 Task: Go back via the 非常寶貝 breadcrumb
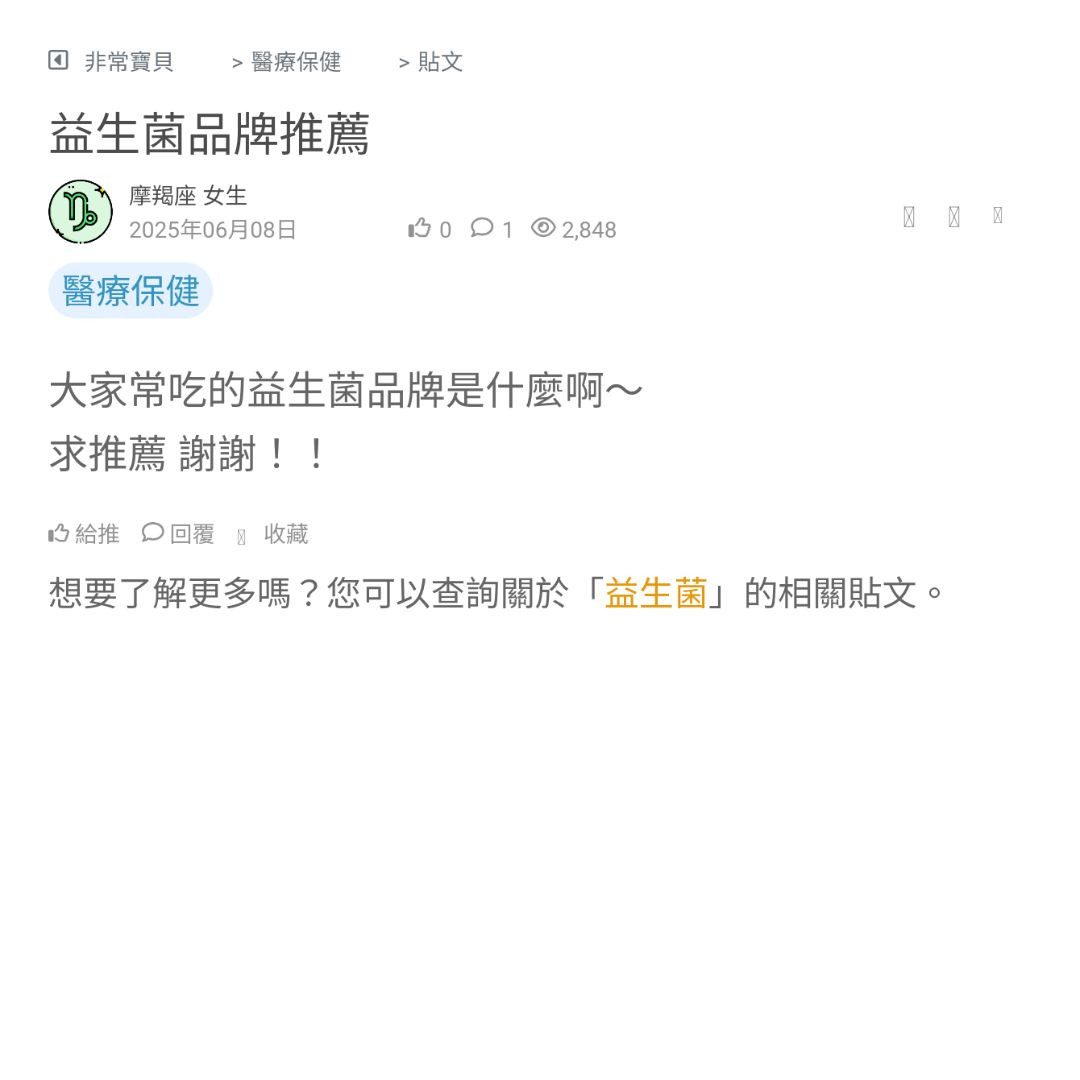[x=112, y=62]
